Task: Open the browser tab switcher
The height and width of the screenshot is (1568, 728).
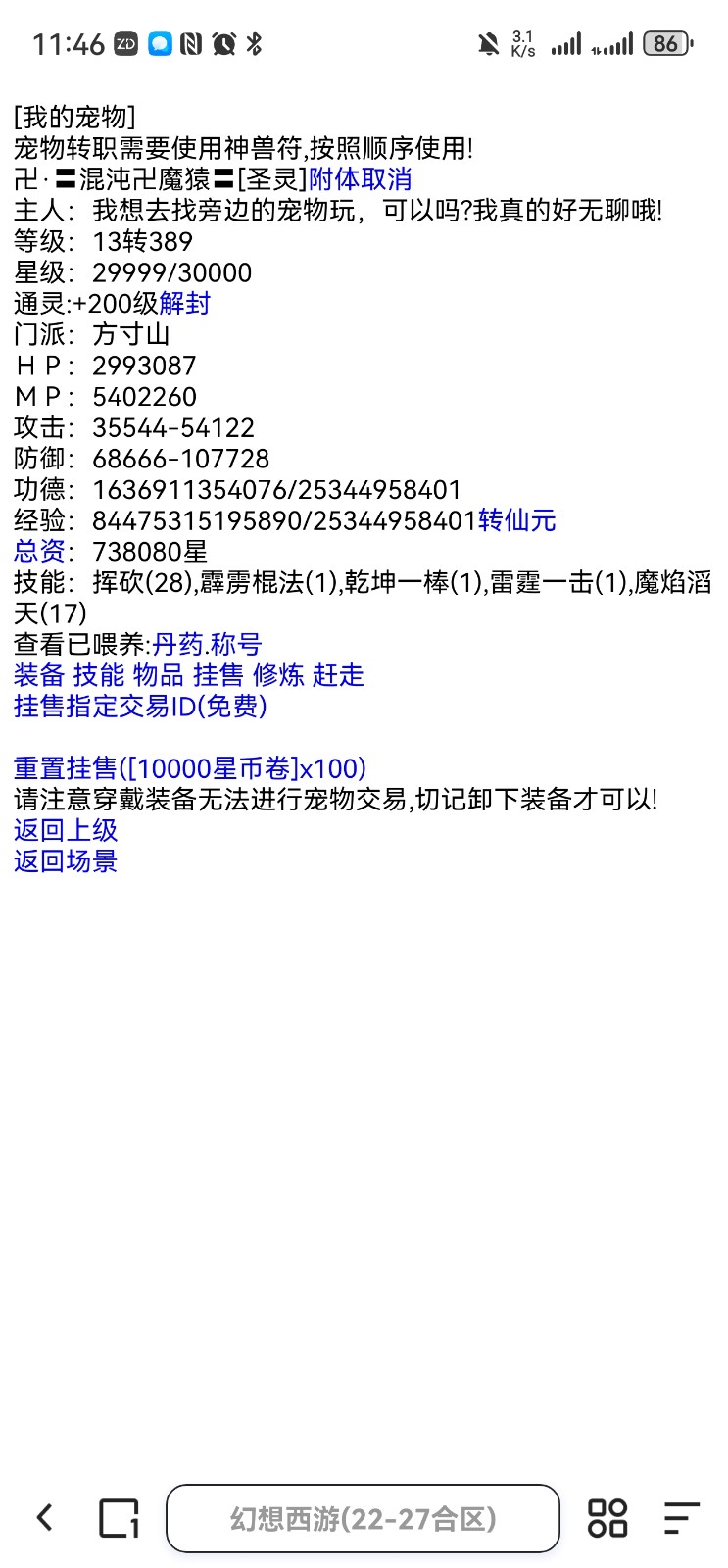Action: pos(119,1518)
